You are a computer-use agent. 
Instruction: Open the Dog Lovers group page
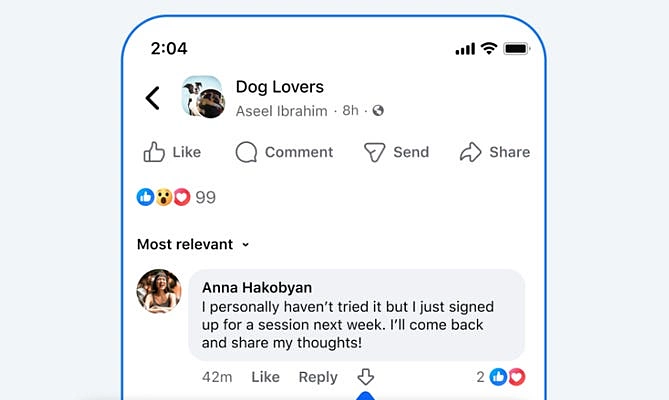click(x=280, y=87)
